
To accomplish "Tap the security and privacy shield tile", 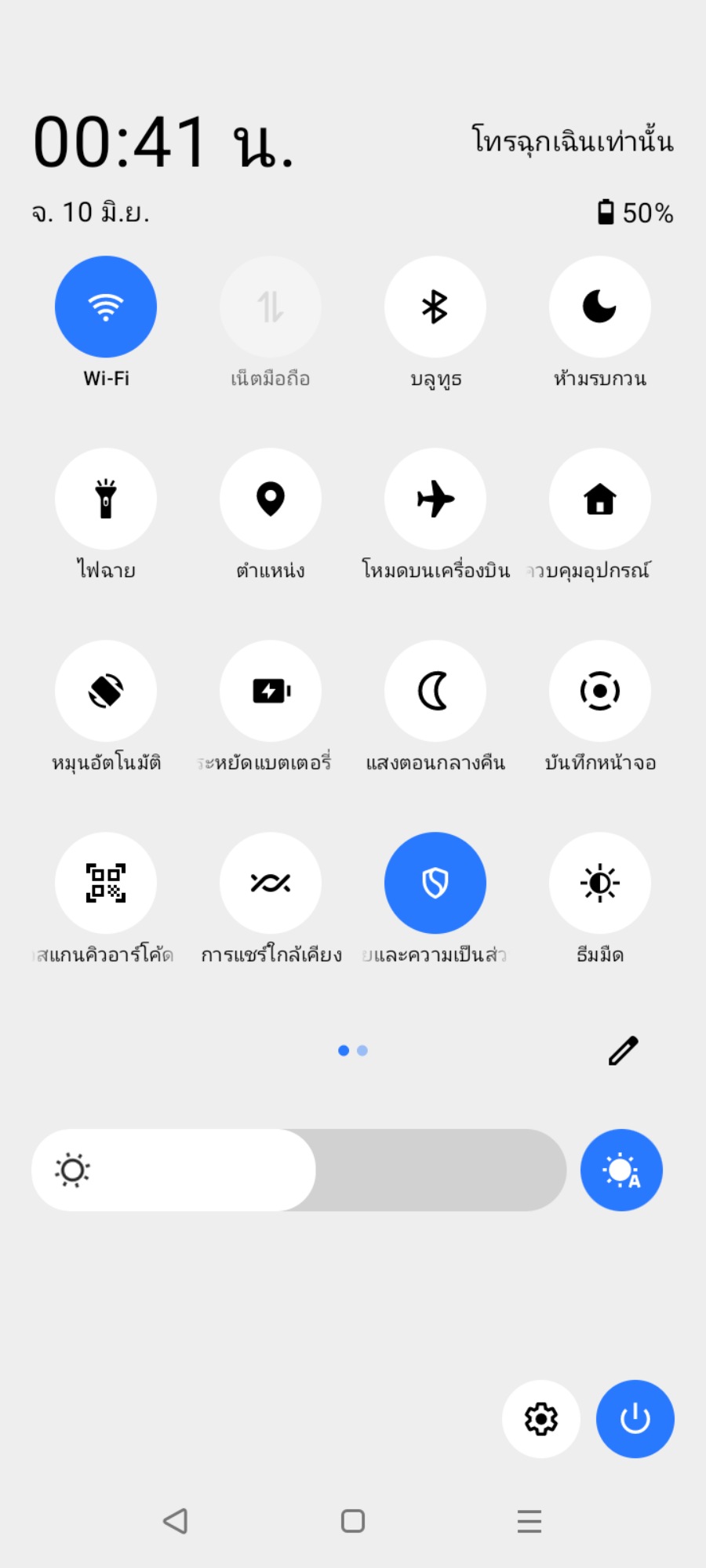I will tap(435, 883).
